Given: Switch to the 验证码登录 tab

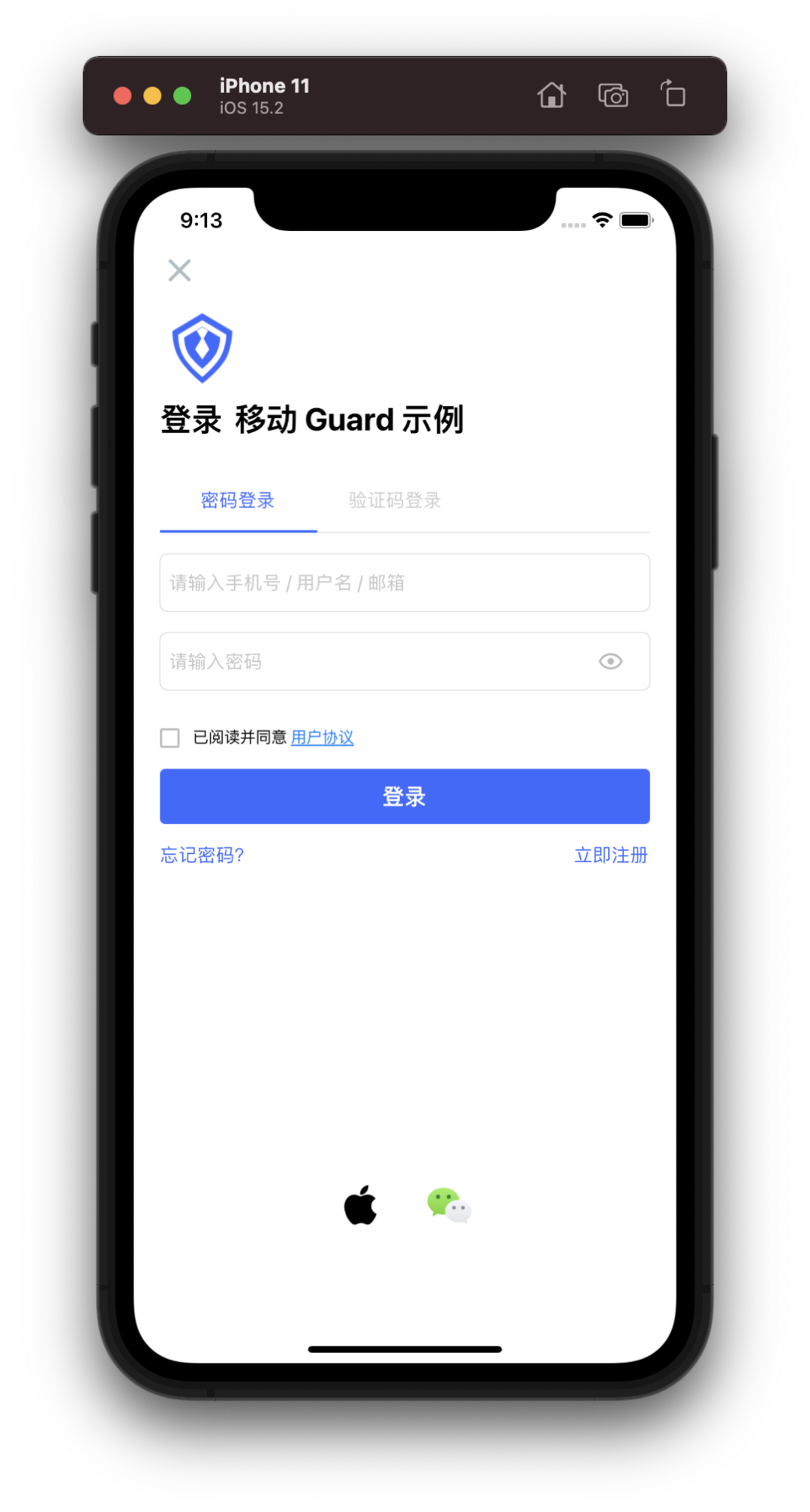Looking at the screenshot, I should [394, 500].
